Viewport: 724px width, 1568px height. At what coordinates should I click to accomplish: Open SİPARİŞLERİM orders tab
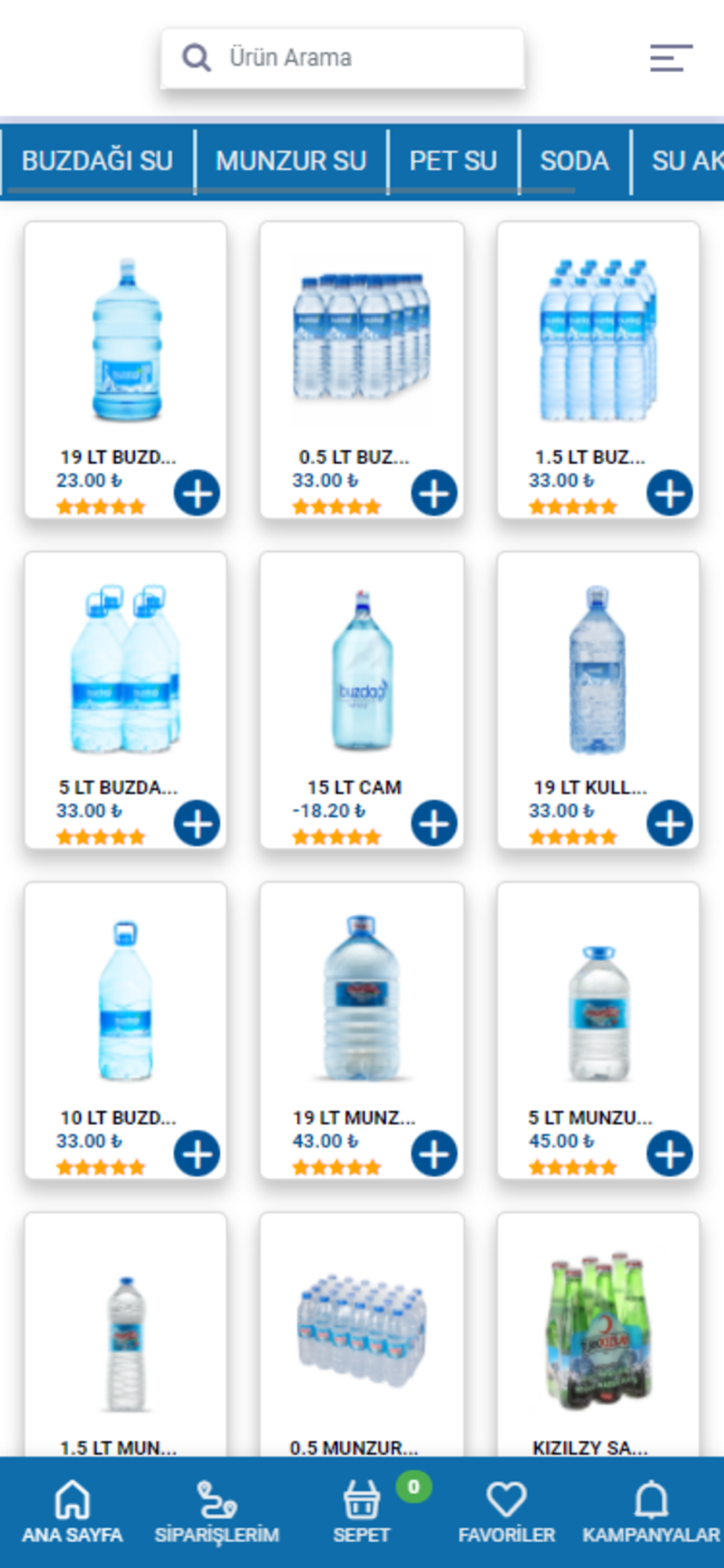coord(216,1512)
